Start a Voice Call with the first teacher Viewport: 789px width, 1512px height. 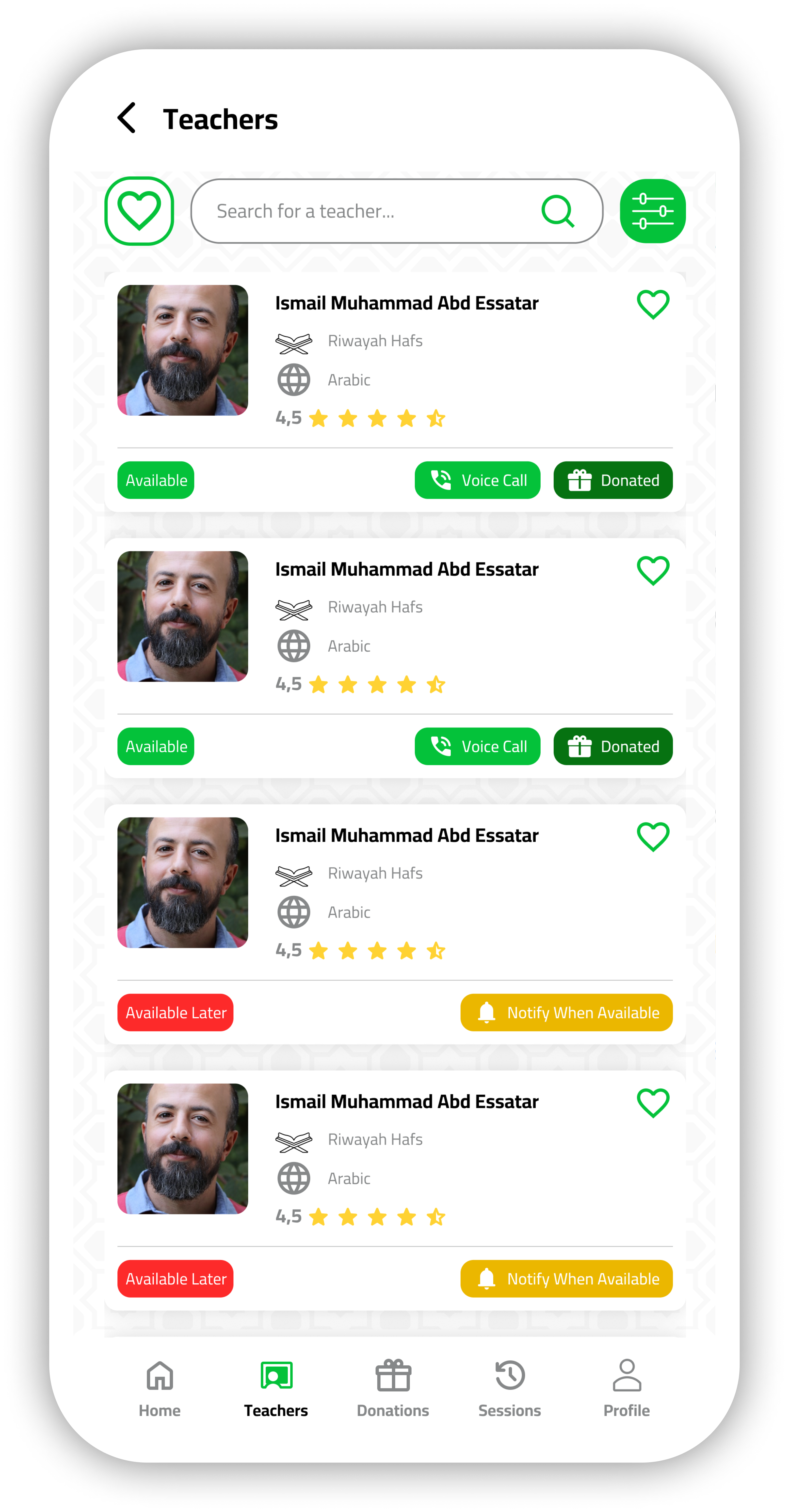tap(477, 480)
